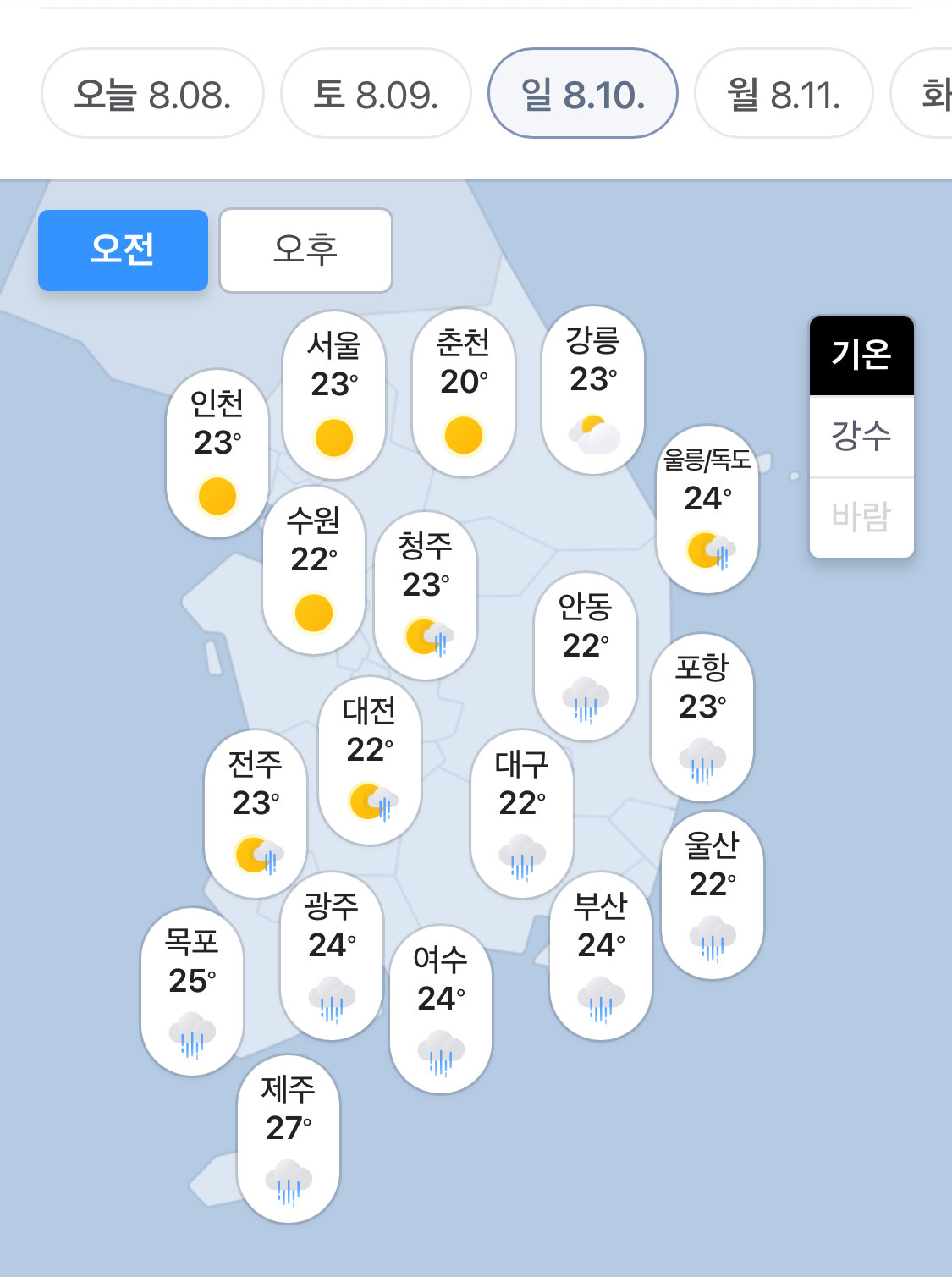Open the 춘천 weather marker

coord(463,392)
